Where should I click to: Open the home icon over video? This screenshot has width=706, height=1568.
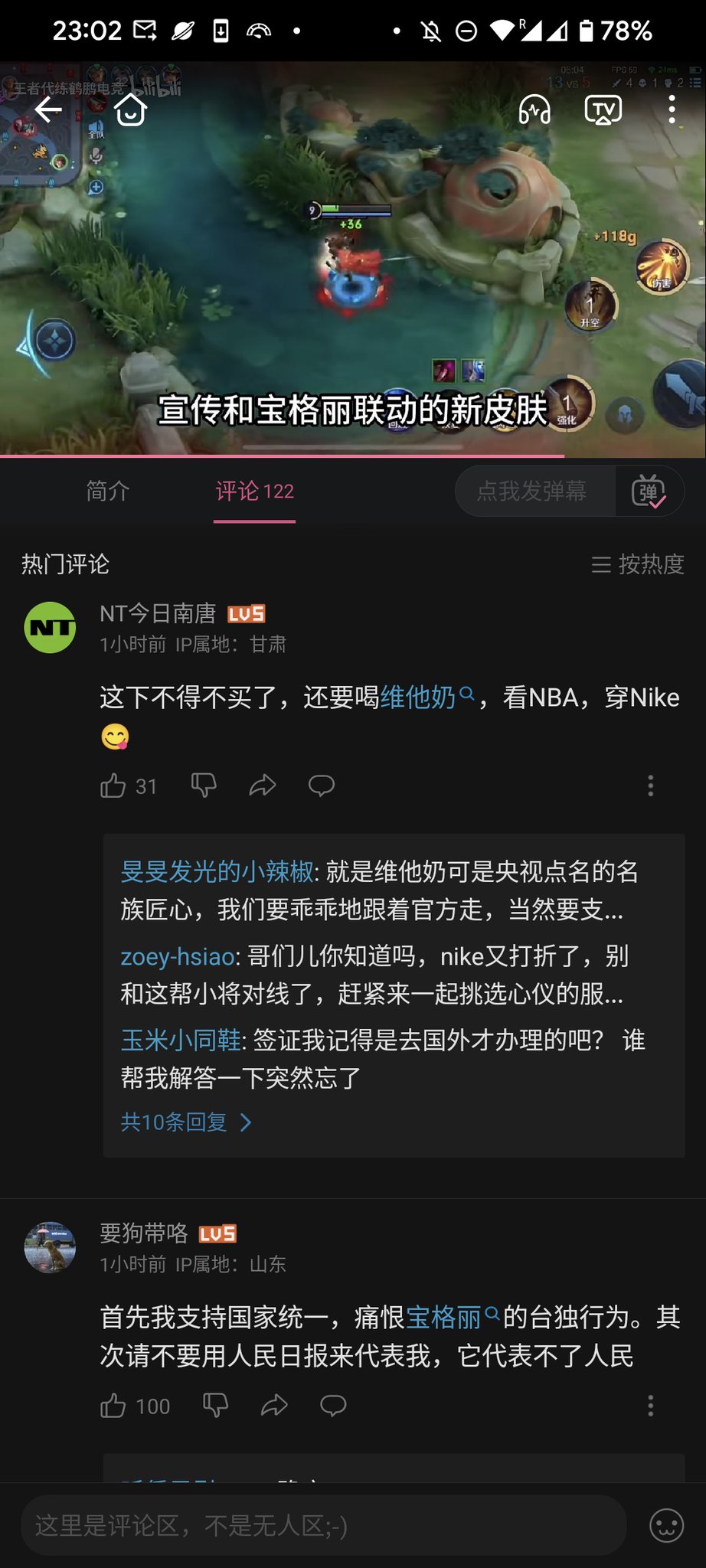pyautogui.click(x=130, y=110)
